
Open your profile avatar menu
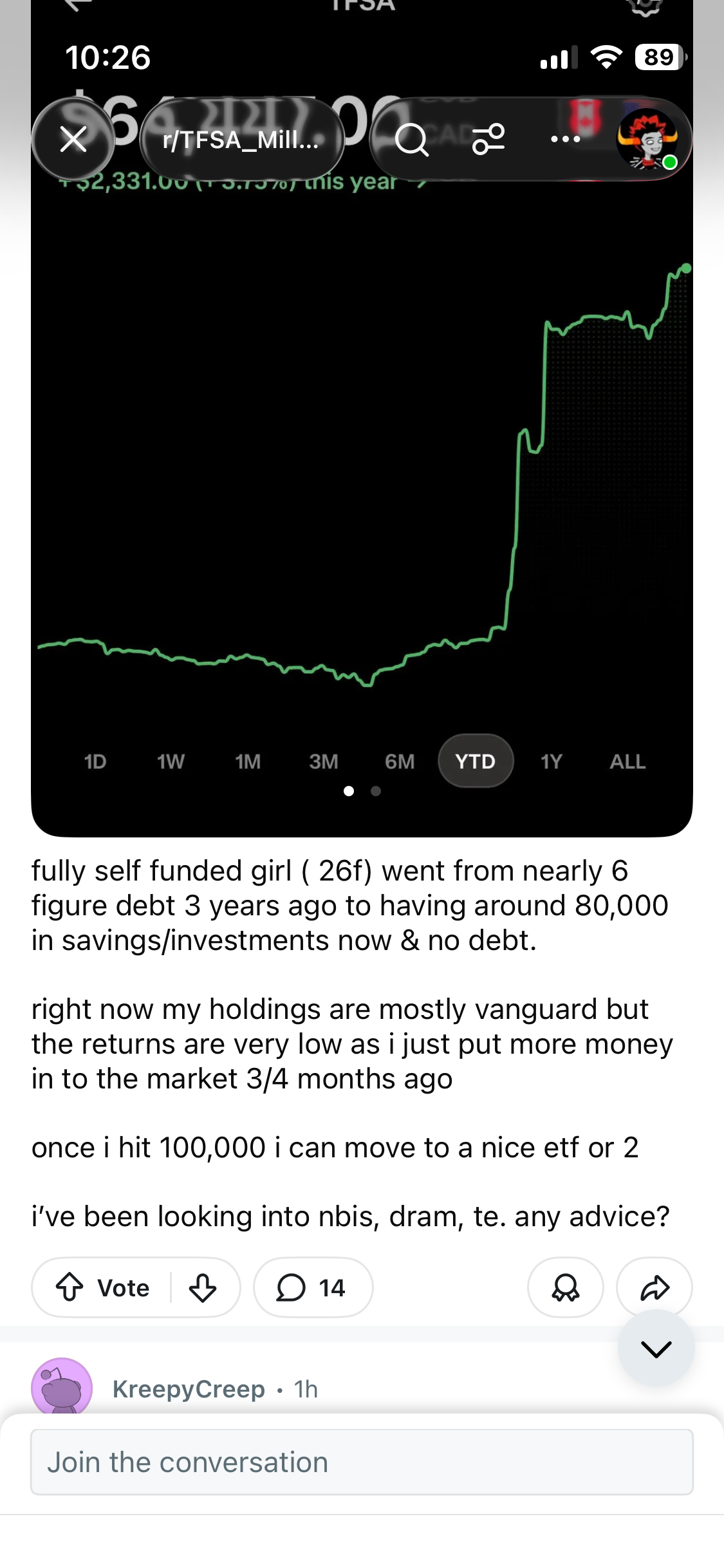(x=647, y=139)
